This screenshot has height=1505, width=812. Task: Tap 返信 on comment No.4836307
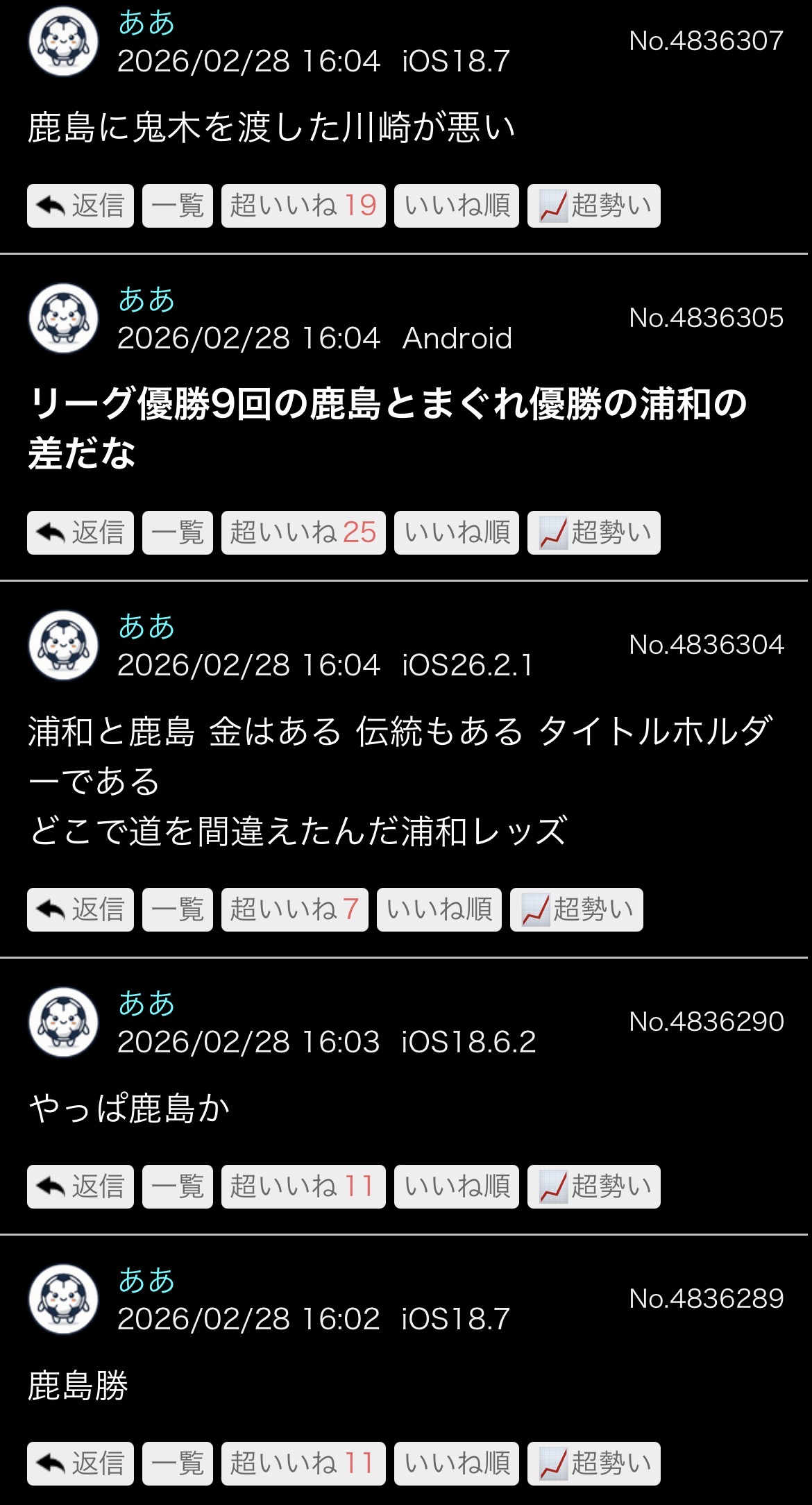point(81,205)
